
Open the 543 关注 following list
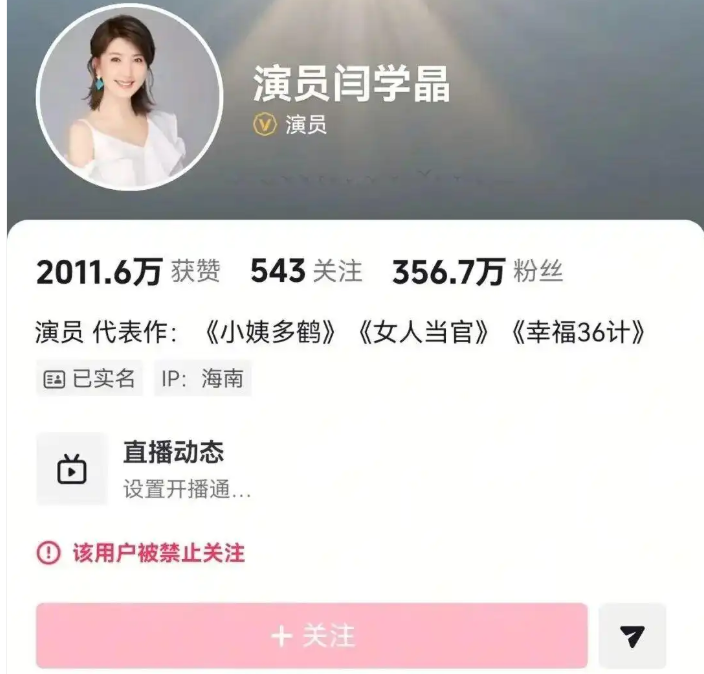306,272
